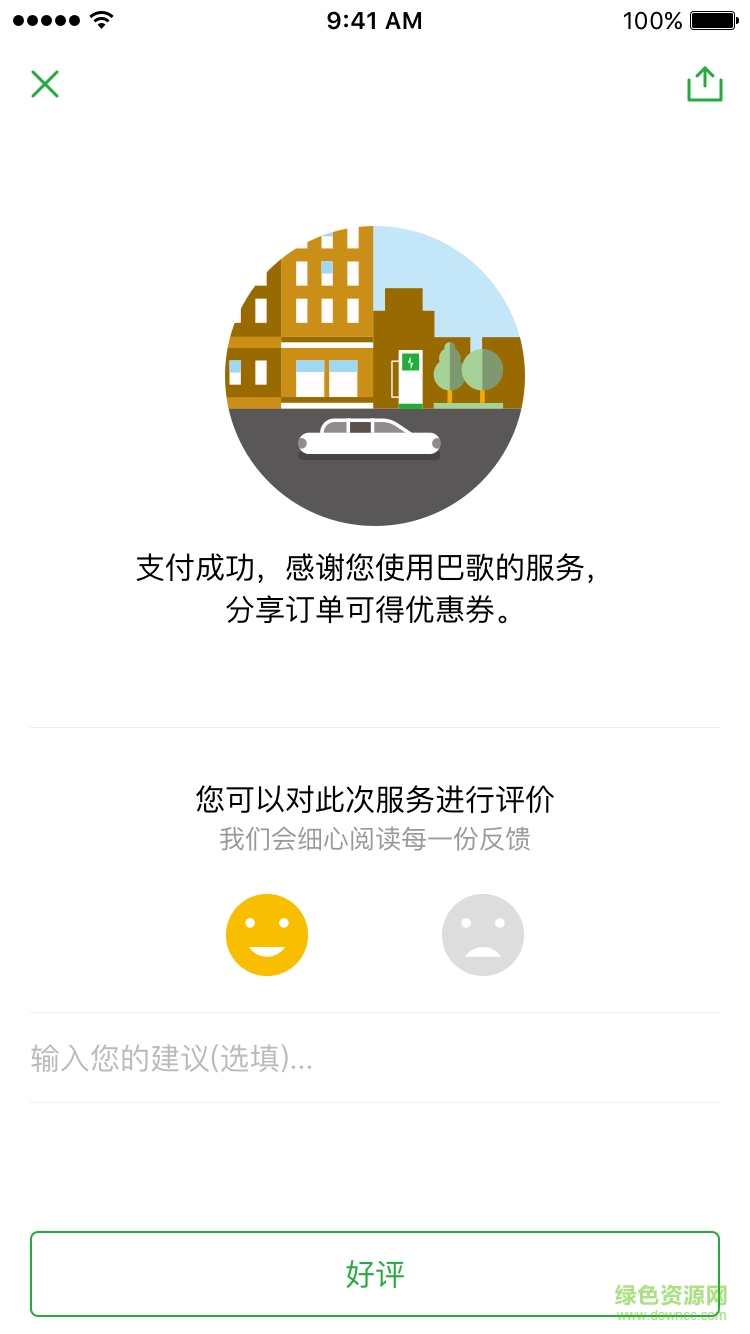
Task: Tap the signal dots in the status bar
Action: coord(44,18)
